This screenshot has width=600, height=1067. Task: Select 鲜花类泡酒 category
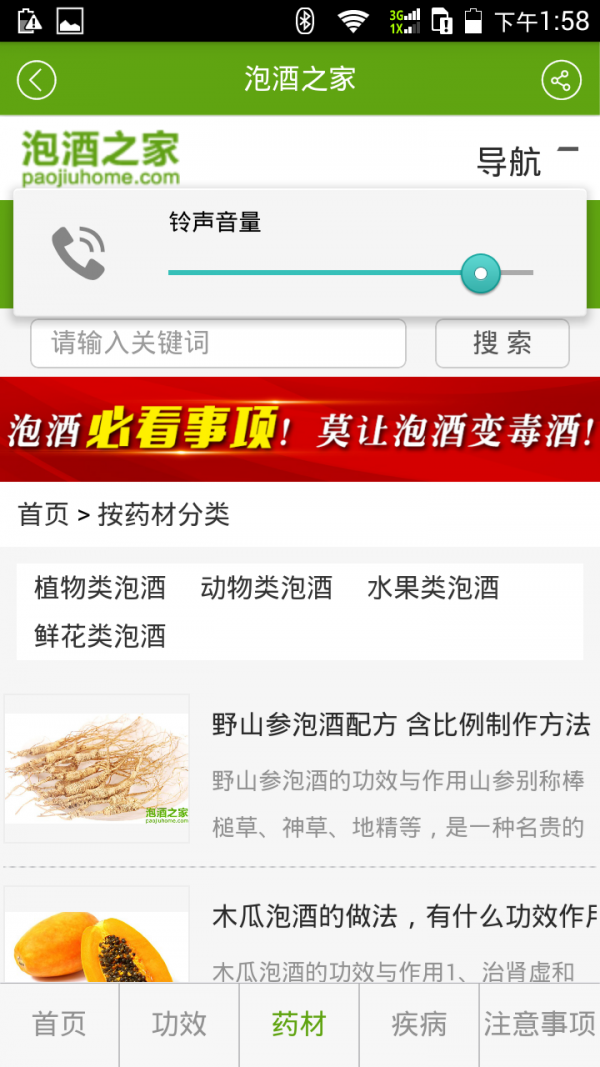pyautogui.click(x=100, y=636)
